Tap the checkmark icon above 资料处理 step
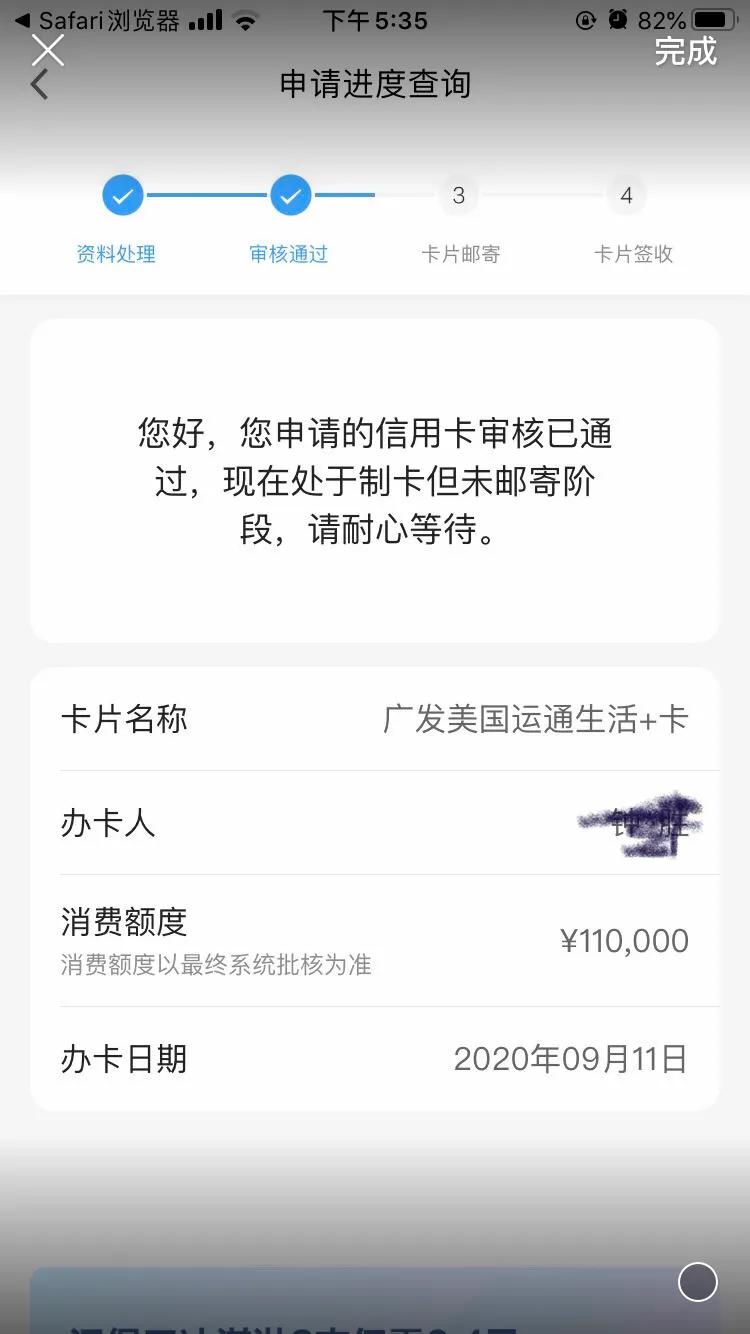 [122, 195]
